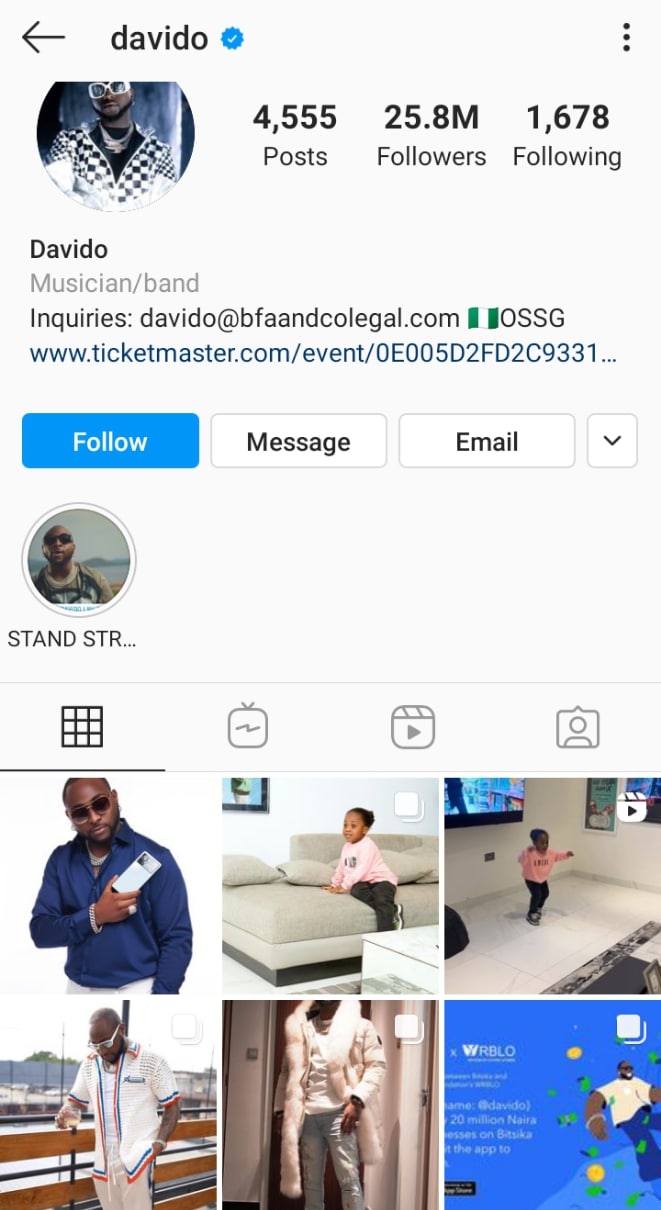The width and height of the screenshot is (661, 1210).
Task: View the 1,678 following list
Action: pyautogui.click(x=567, y=135)
